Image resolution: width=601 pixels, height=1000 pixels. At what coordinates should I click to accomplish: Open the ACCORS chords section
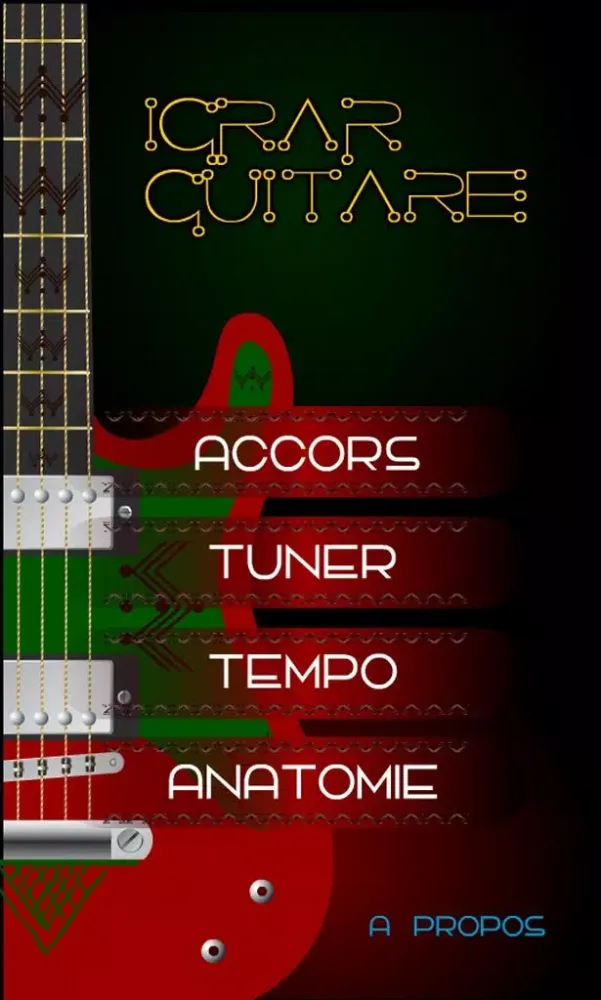click(x=307, y=452)
